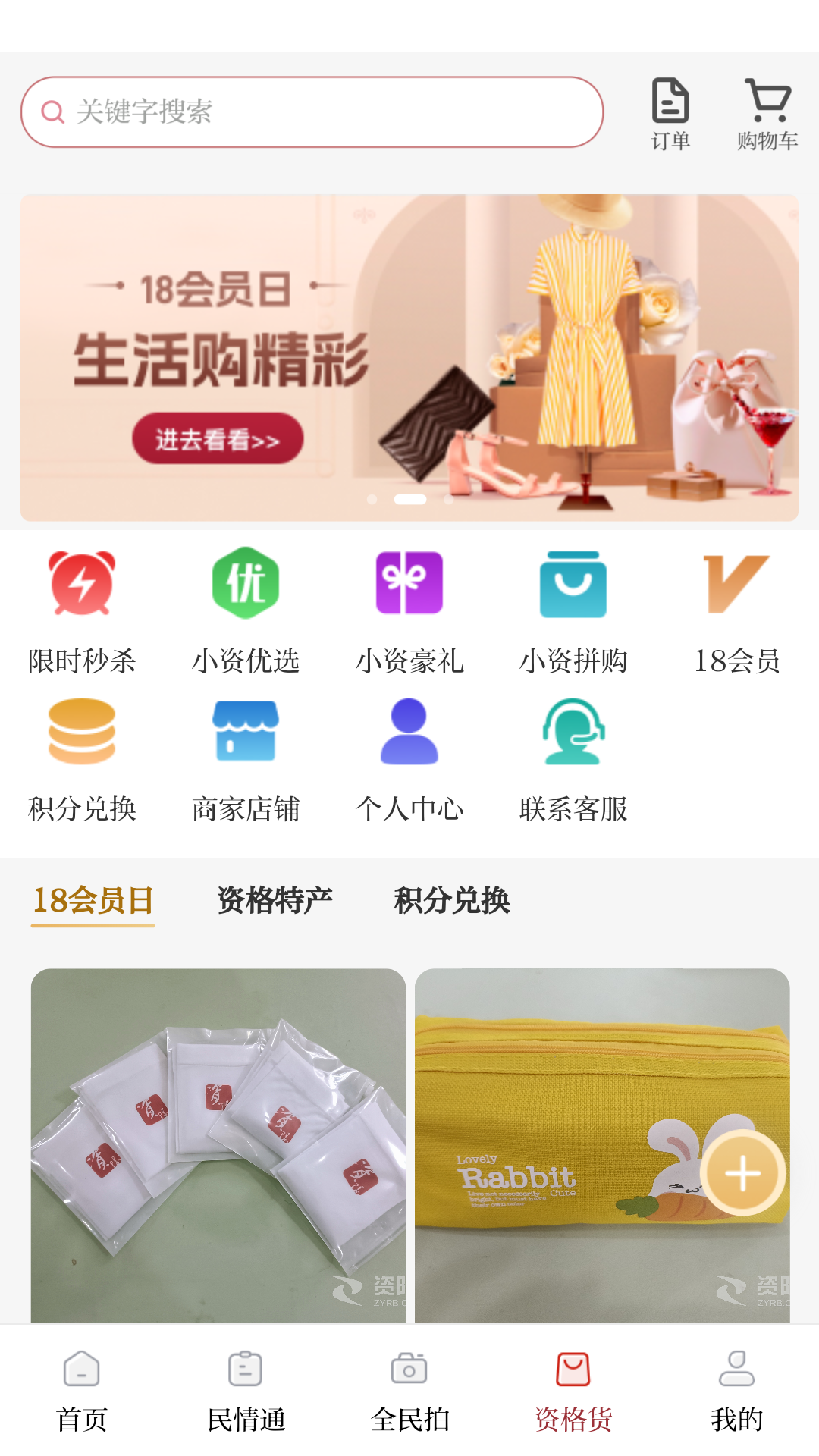
Task: Open 小资豪礼 gift section
Action: [409, 584]
